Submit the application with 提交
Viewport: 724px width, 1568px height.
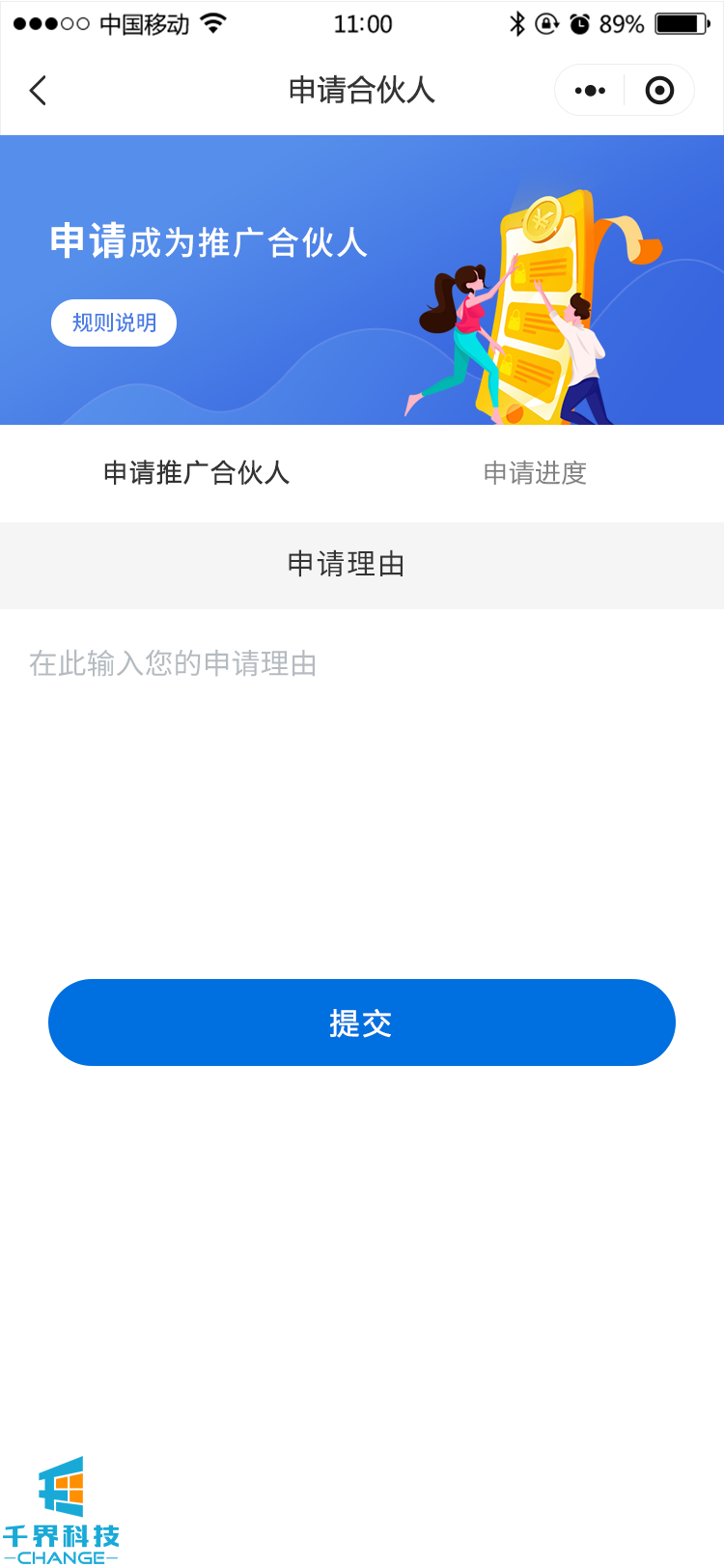[362, 1022]
